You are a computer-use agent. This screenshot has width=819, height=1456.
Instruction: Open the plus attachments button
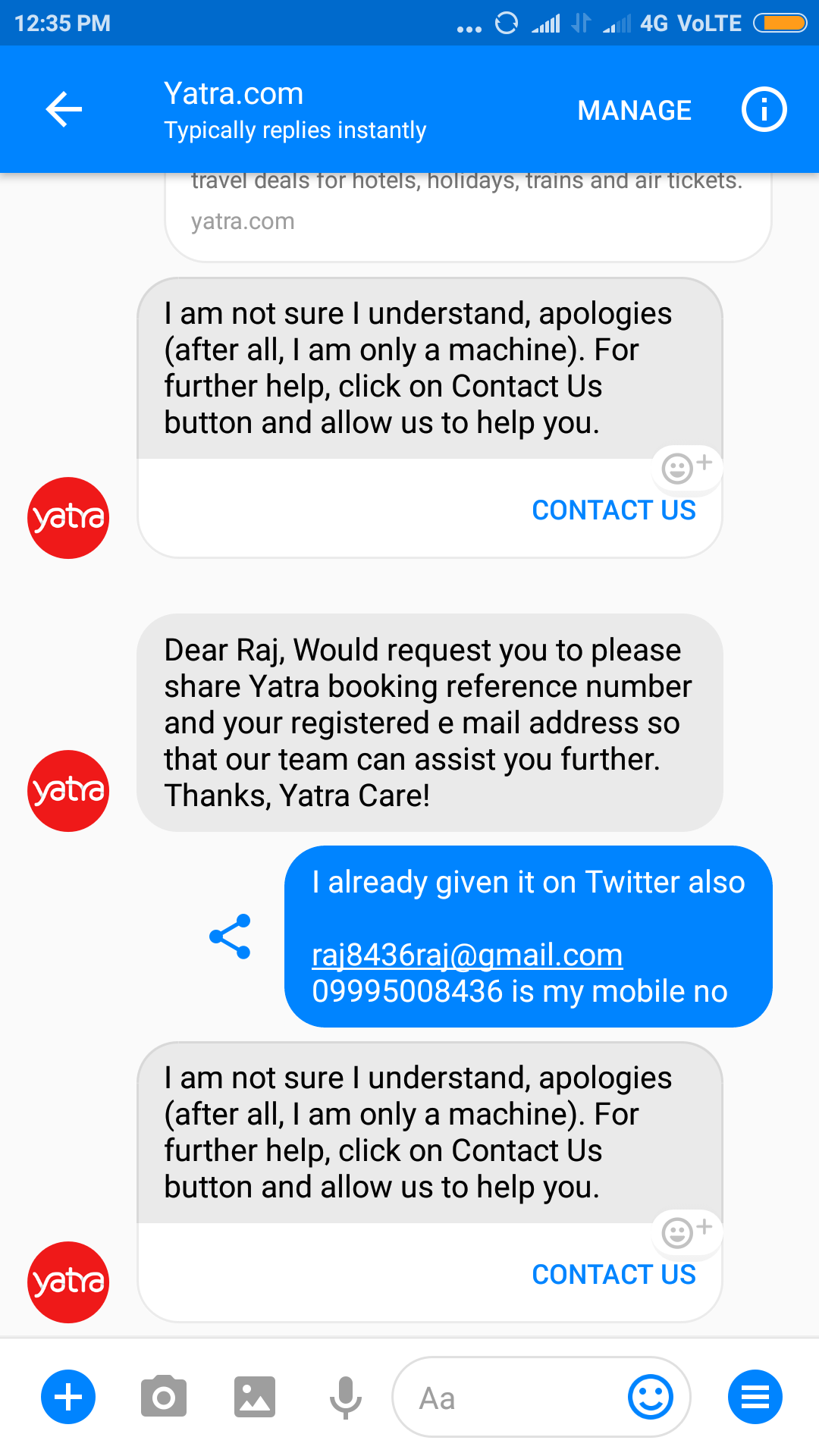tap(68, 1397)
